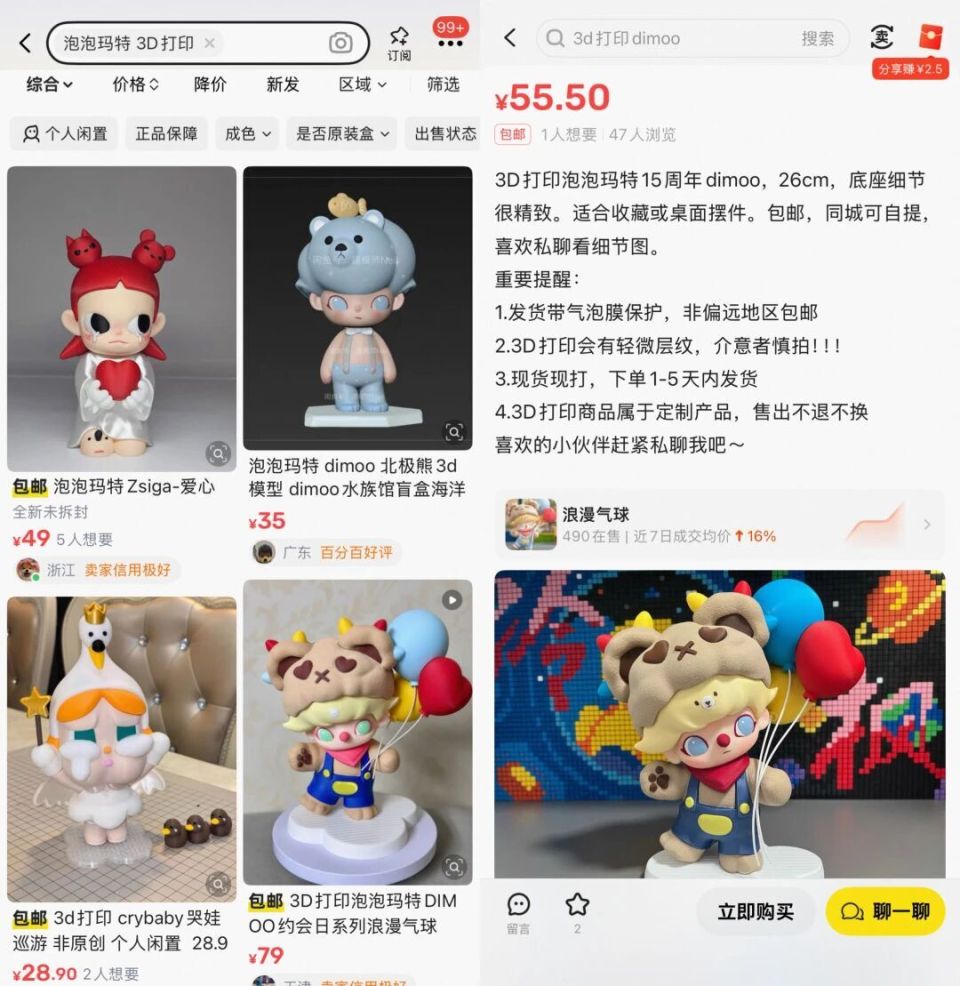Tap the 卖 sell icon on product page
Screen dimensions: 960x986
click(x=880, y=34)
